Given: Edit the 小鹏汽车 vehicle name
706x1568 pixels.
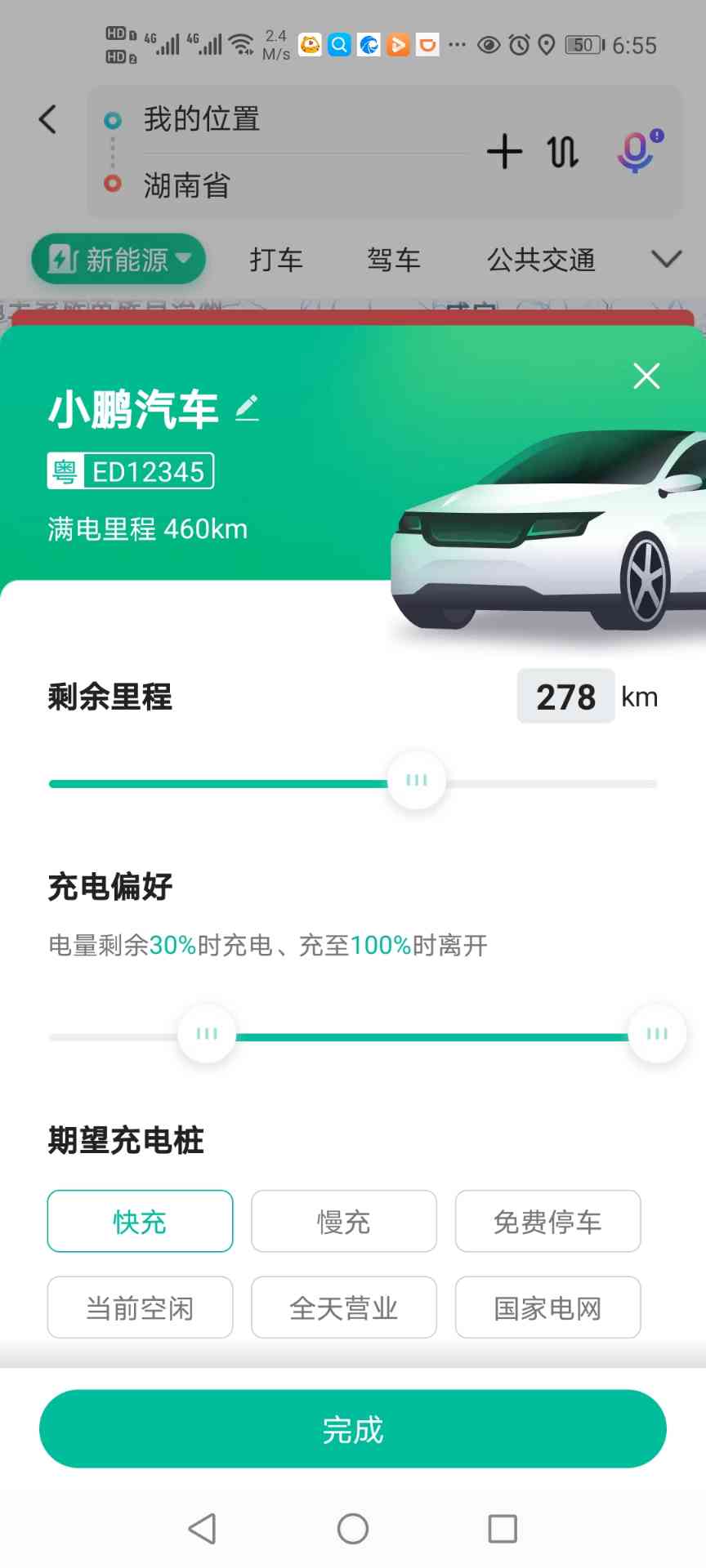Looking at the screenshot, I should (247, 408).
